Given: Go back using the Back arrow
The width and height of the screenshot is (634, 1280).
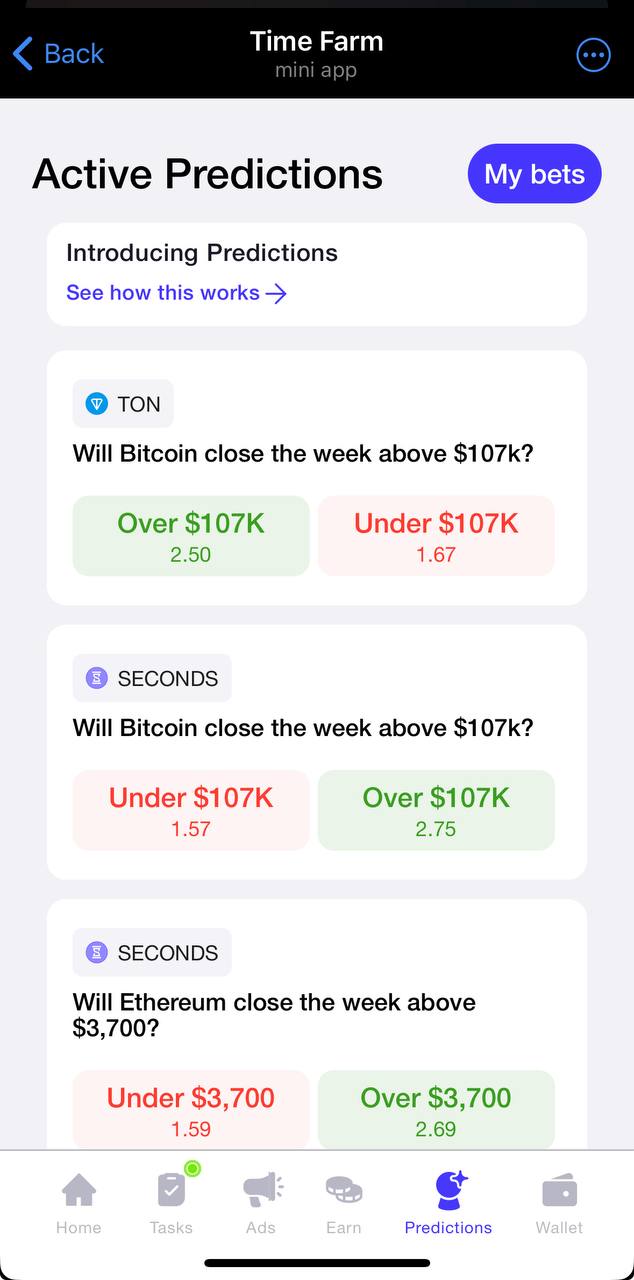Looking at the screenshot, I should coord(58,54).
